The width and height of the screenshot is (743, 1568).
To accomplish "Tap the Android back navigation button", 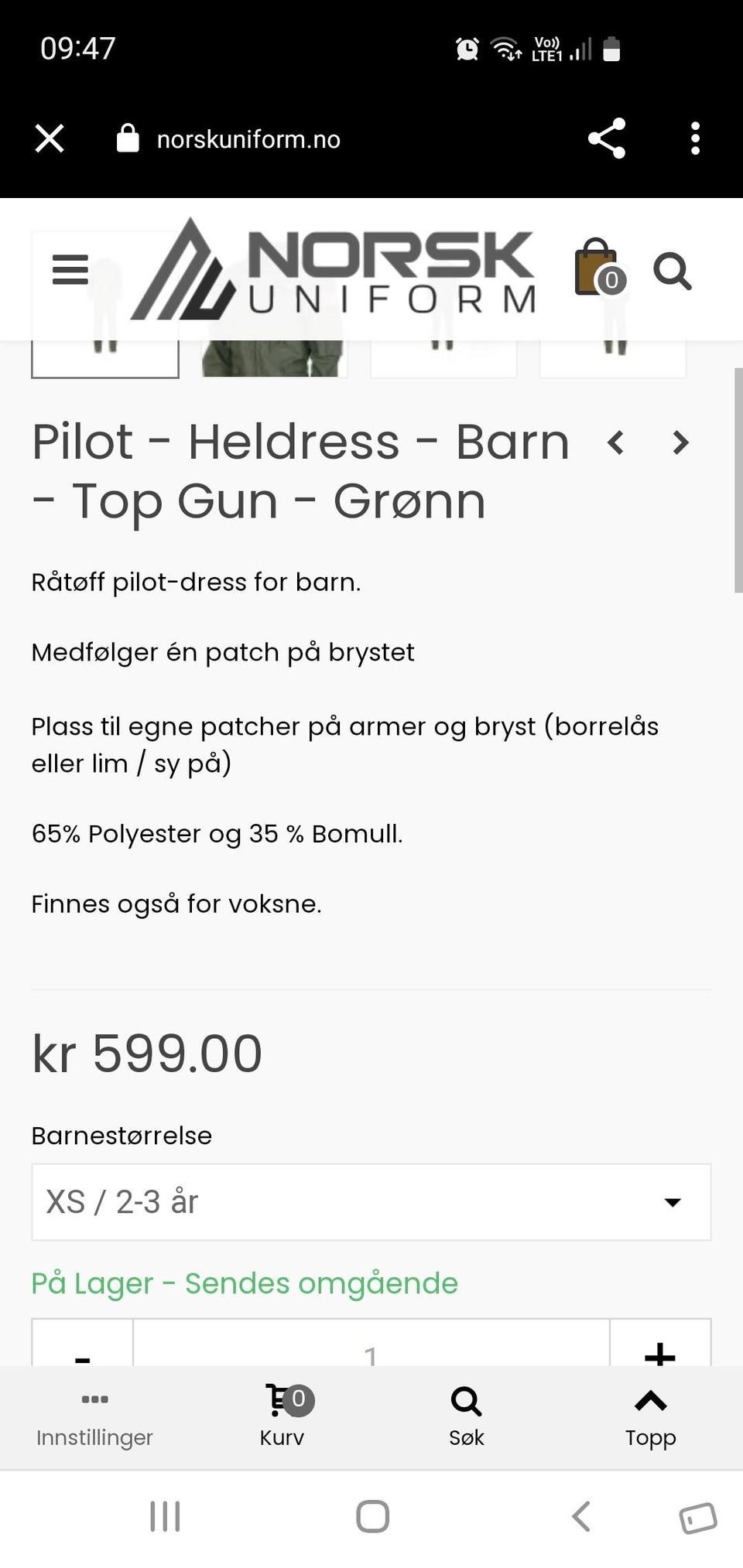I will click(581, 1516).
